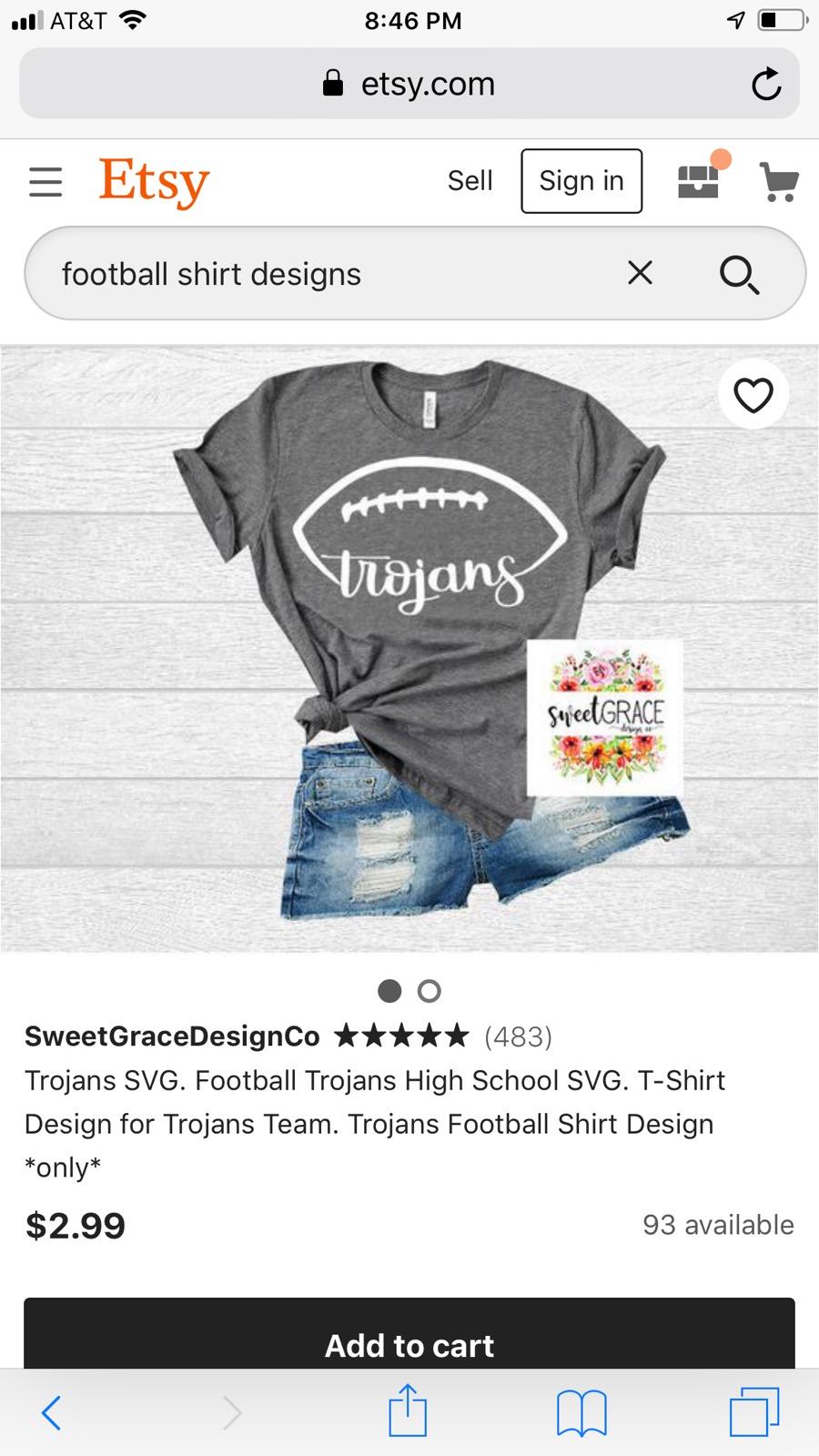Tap the Sell link
Screen dimensions: 819x1456
(x=470, y=181)
